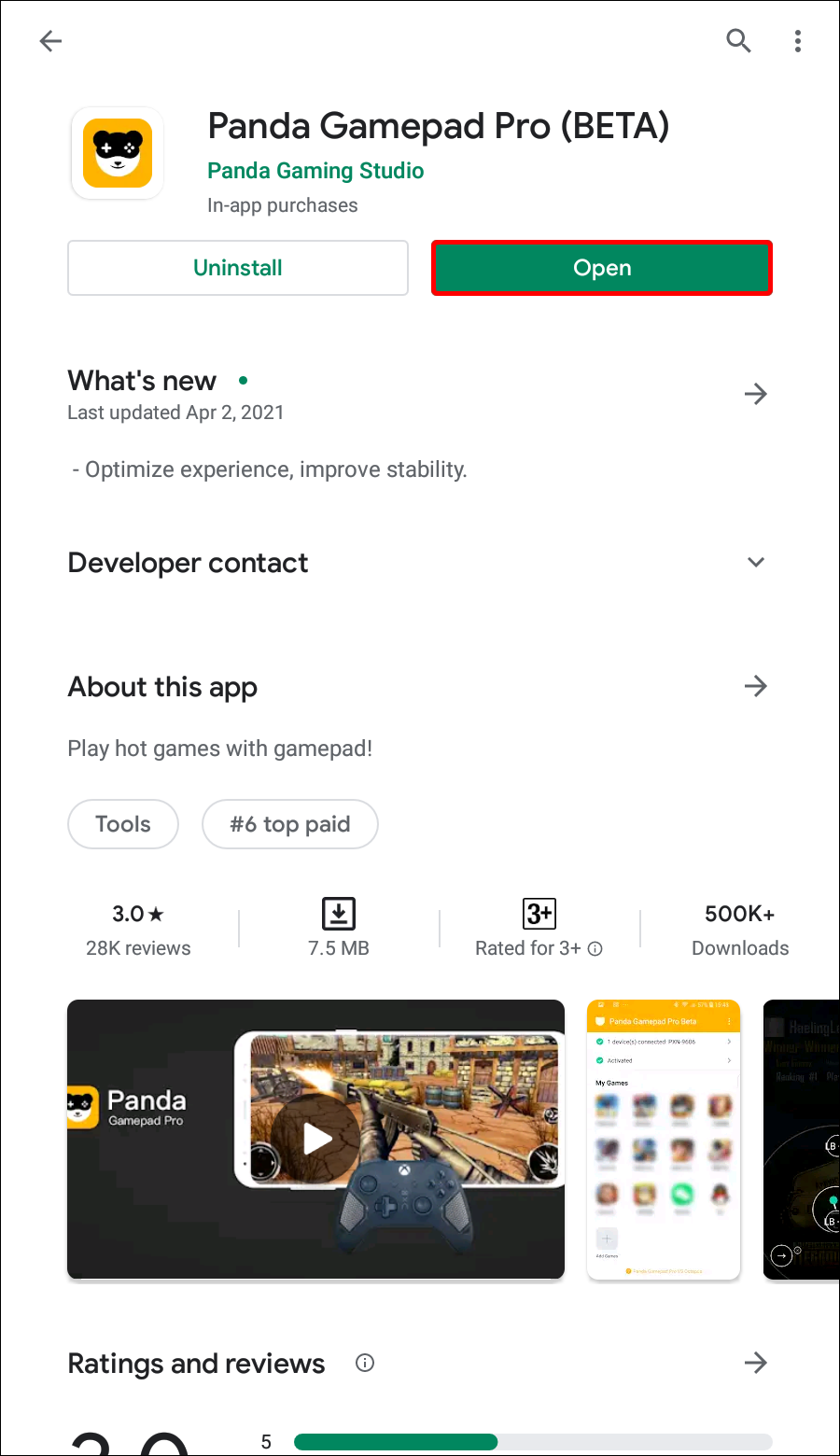Play the Panda Gamepad Pro promo video
The image size is (840, 1456).
point(316,1139)
